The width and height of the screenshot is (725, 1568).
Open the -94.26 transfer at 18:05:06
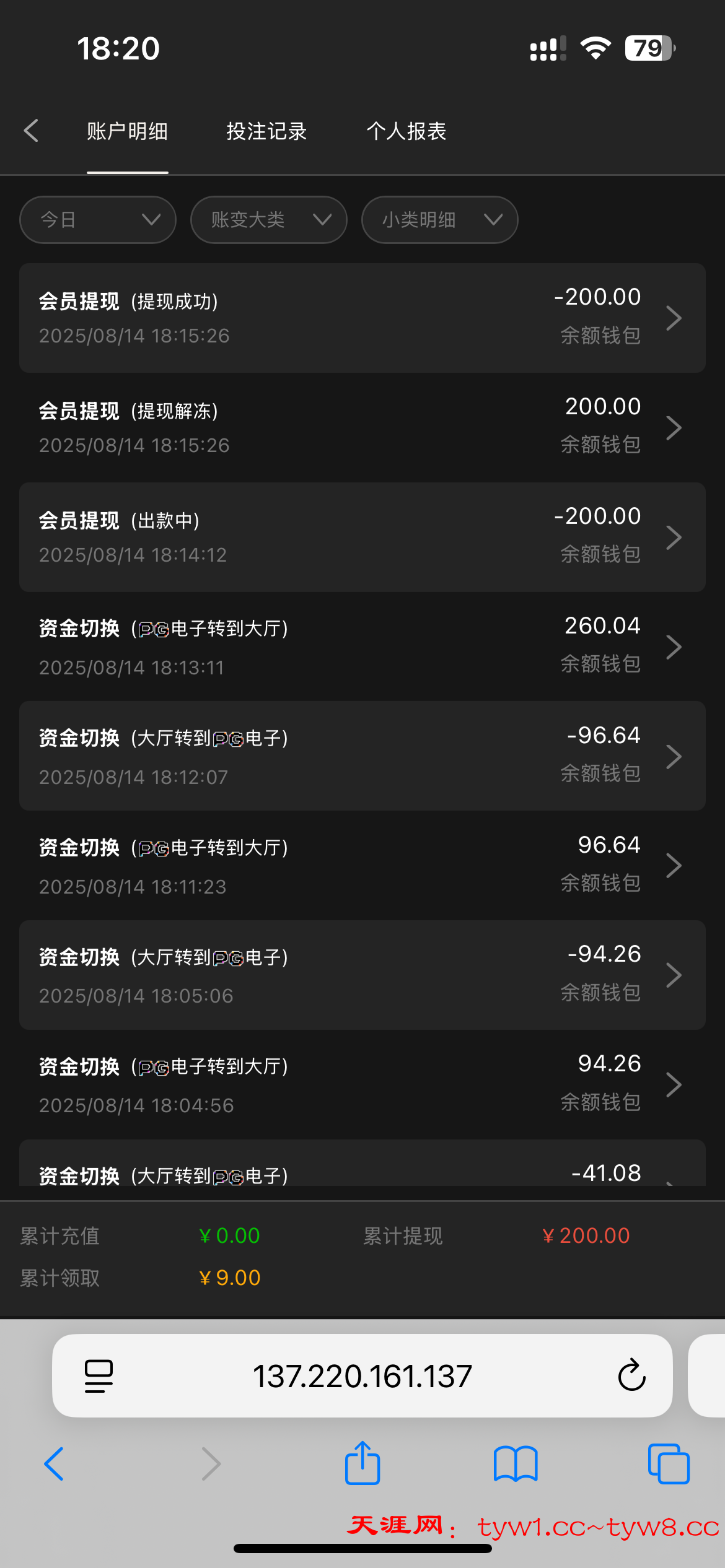362,975
